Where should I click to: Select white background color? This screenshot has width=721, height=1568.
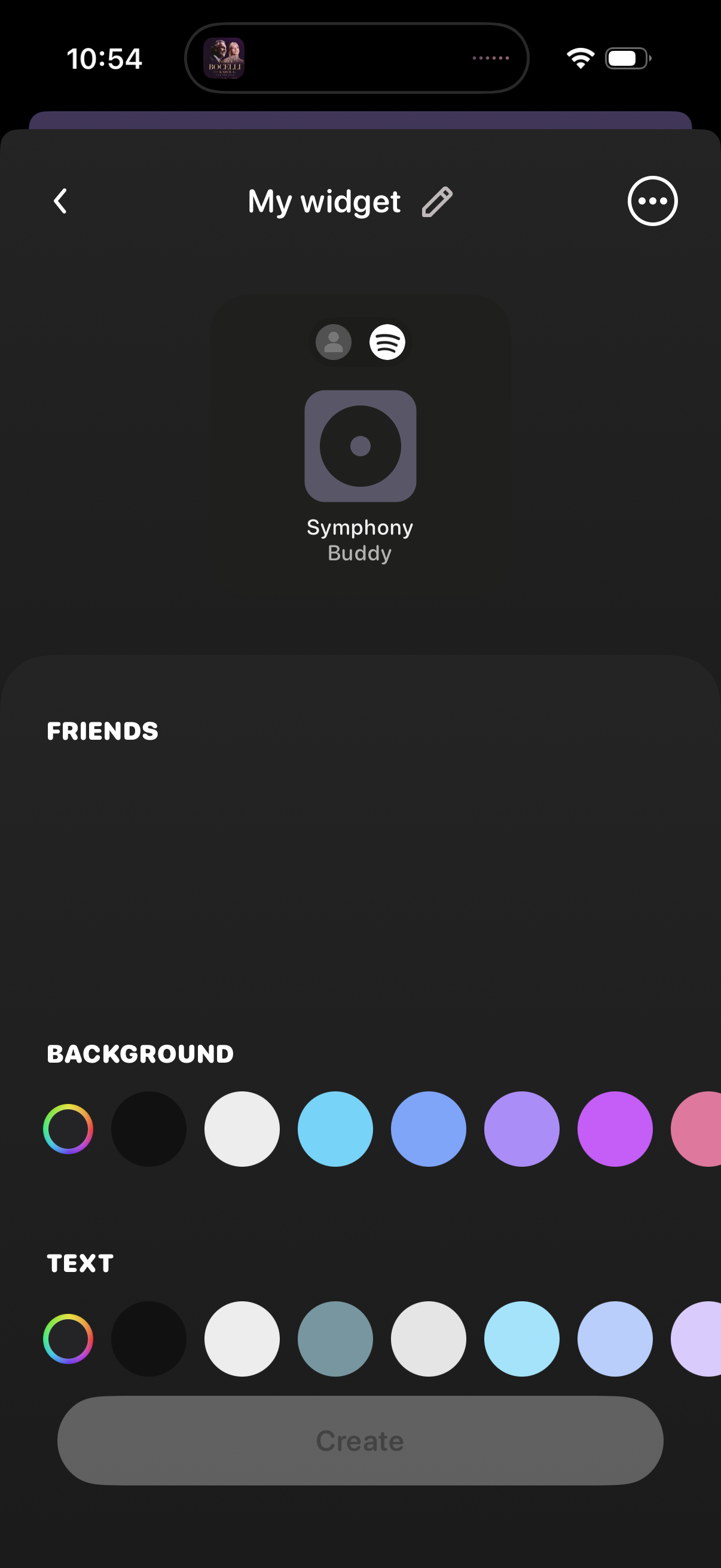[x=242, y=1128]
